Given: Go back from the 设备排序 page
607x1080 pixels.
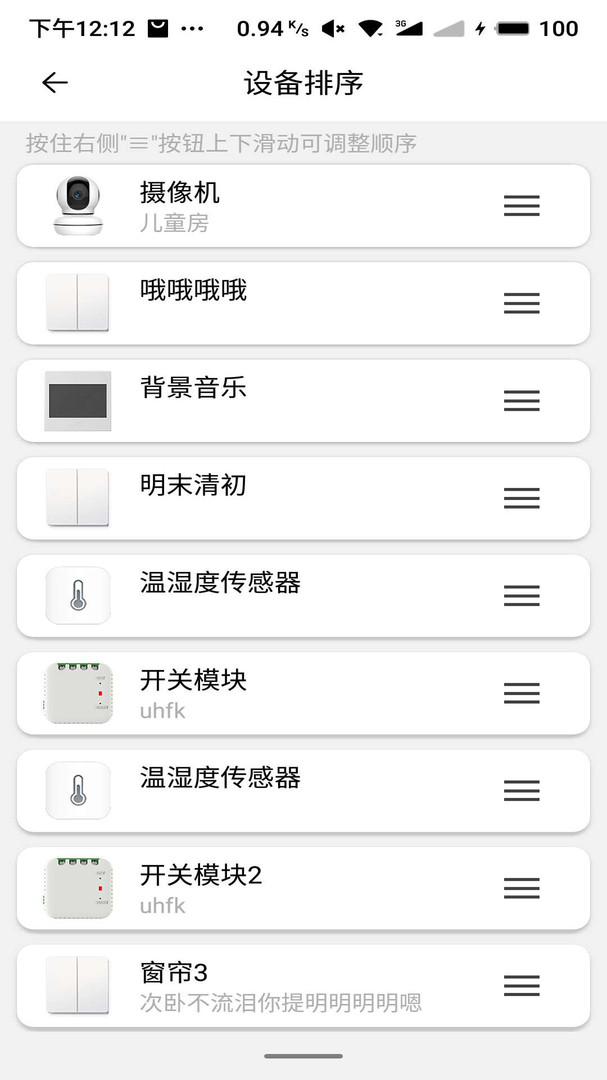Looking at the screenshot, I should tap(55, 83).
